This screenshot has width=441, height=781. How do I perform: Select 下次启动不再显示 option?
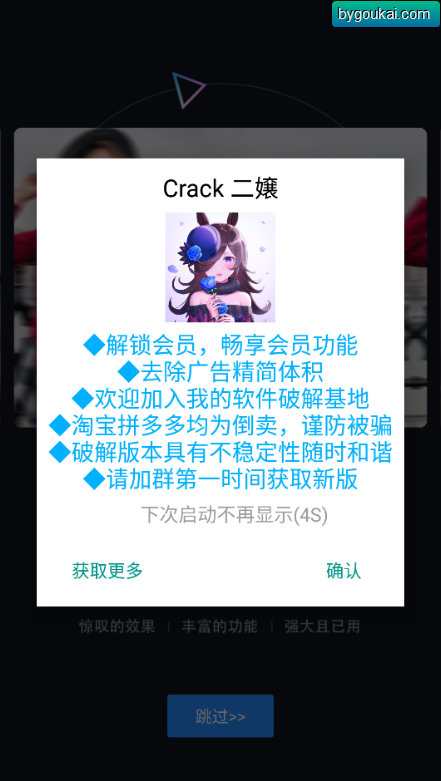(x=234, y=515)
